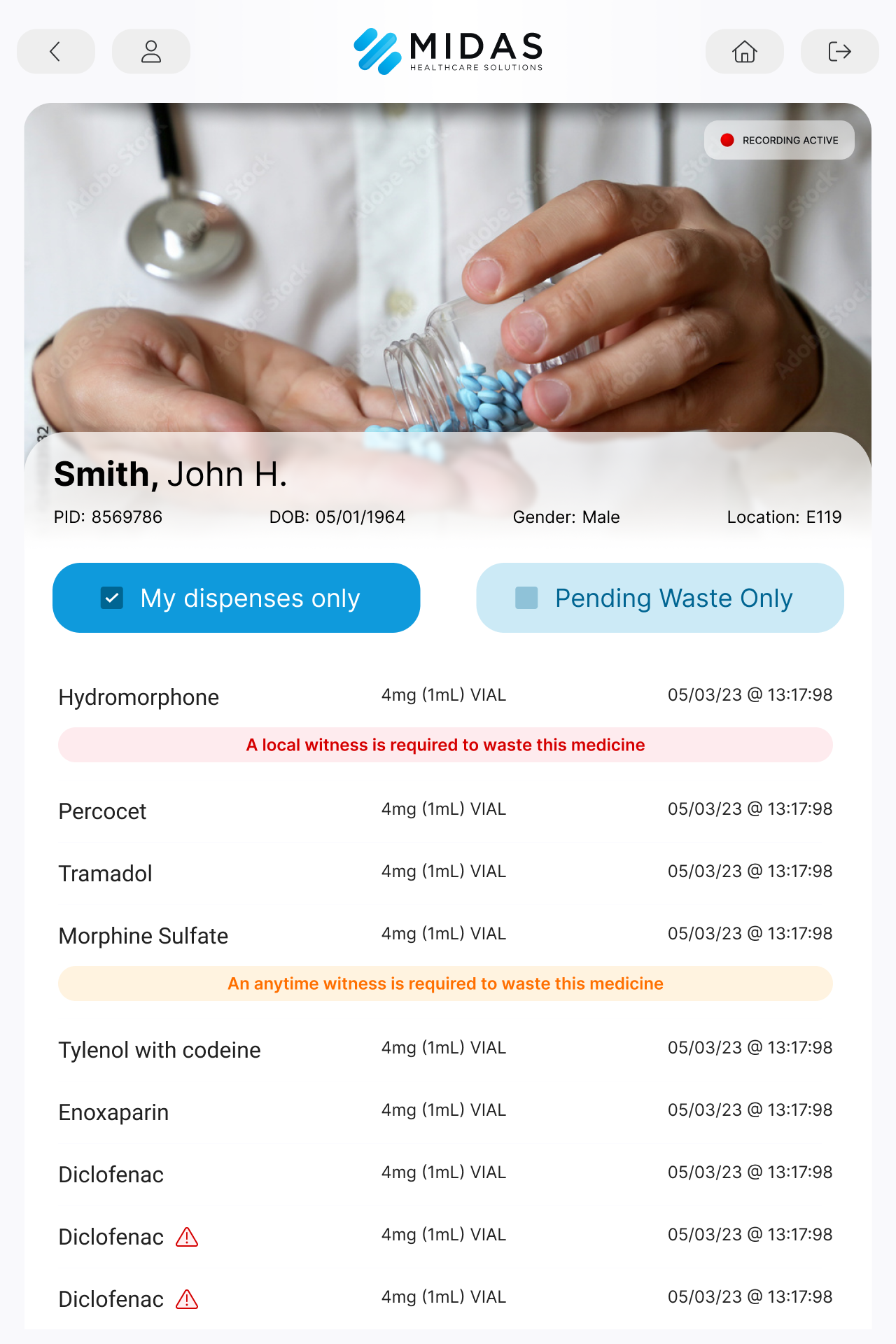Open the Hydromorphone dispense row
This screenshot has height=1344, width=896.
click(445, 696)
